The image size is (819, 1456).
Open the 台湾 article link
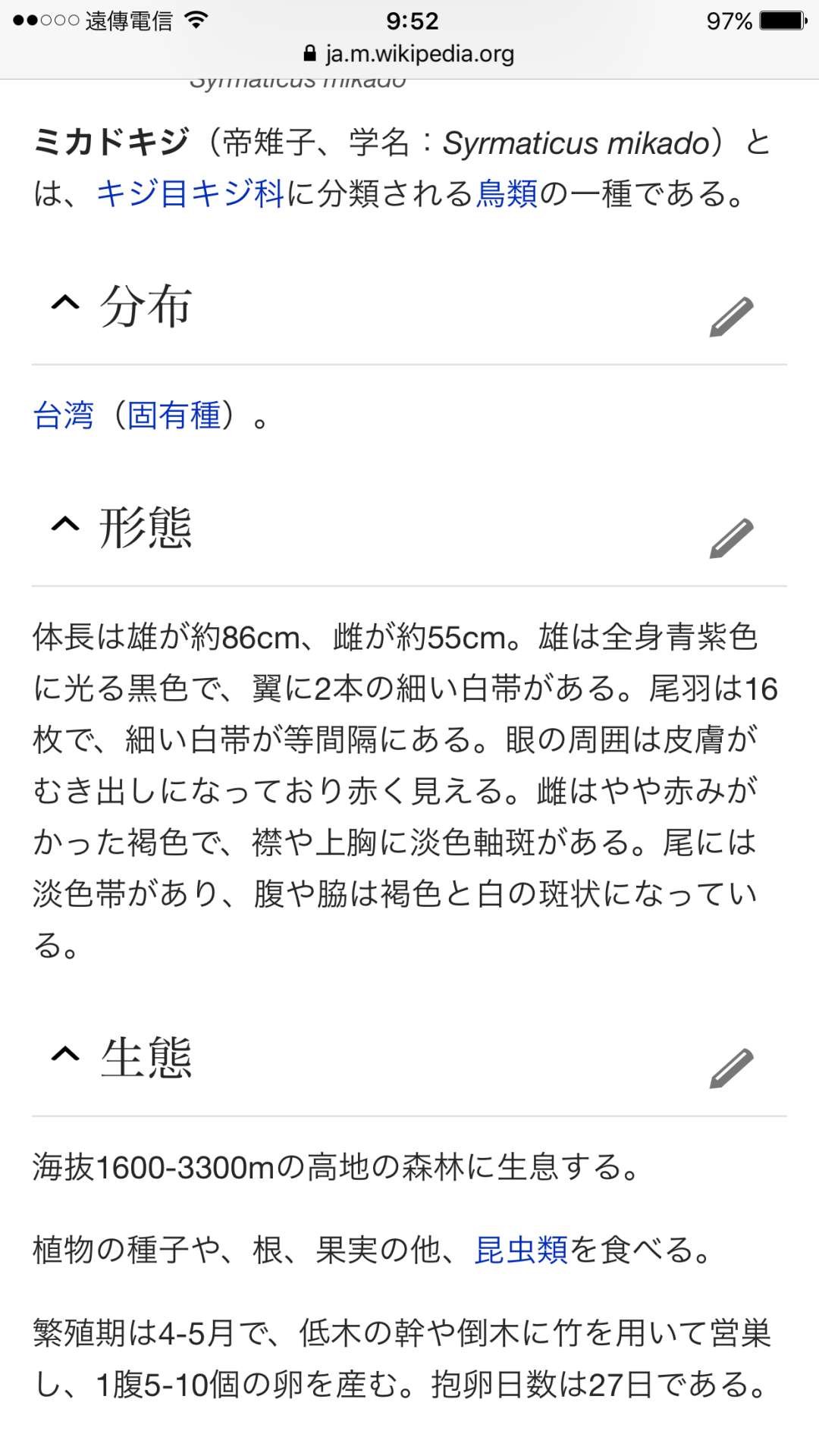coord(64,416)
